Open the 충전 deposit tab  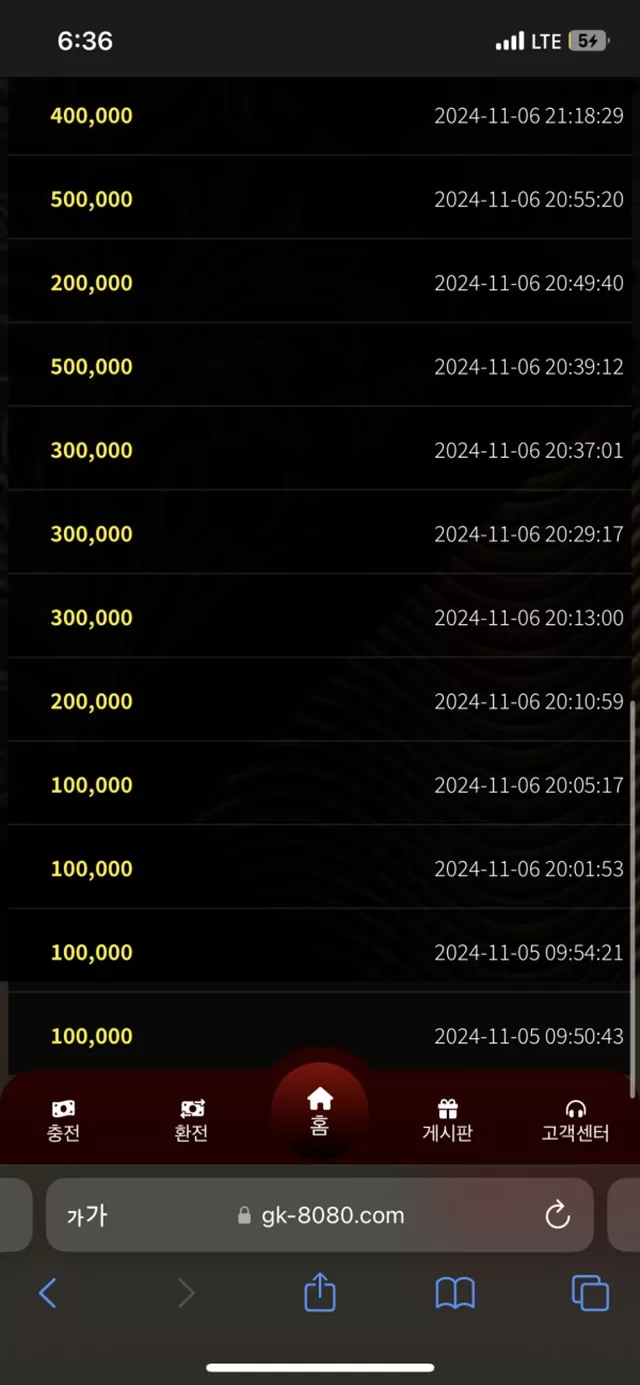click(63, 1120)
